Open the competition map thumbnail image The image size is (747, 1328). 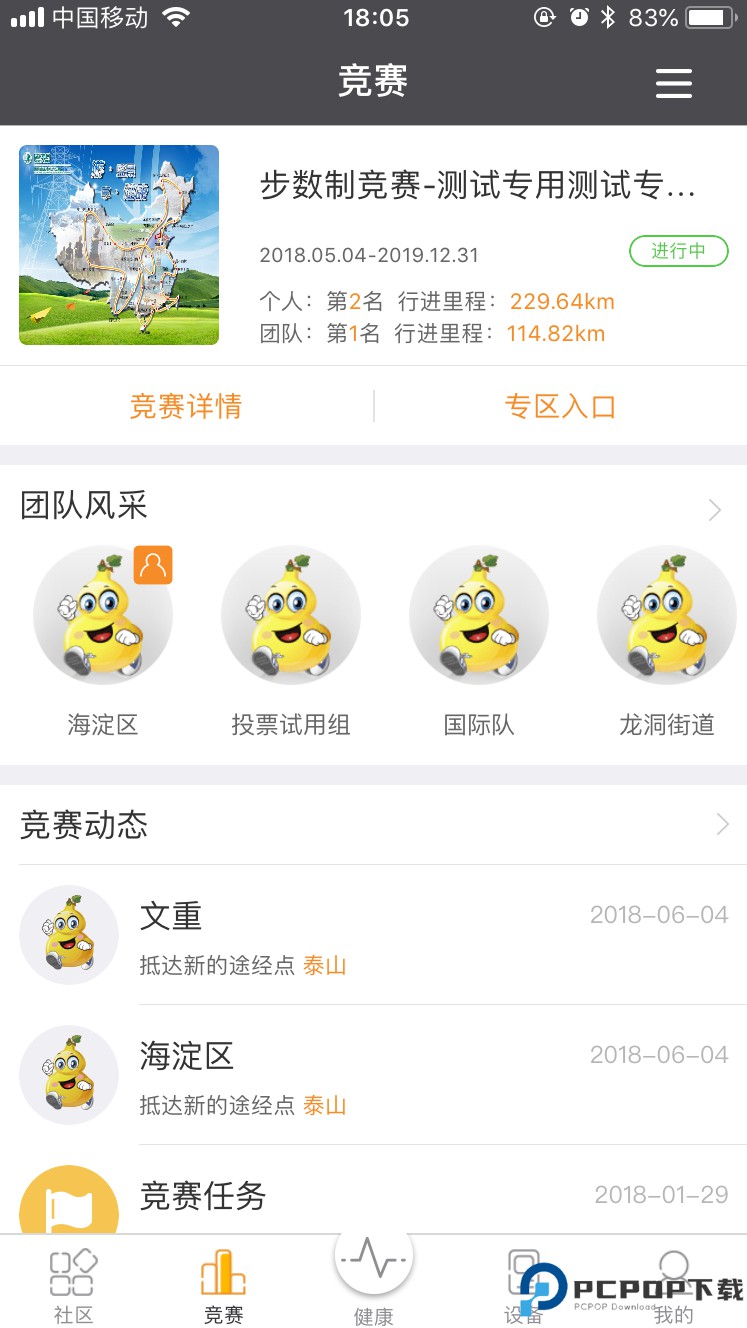[118, 244]
